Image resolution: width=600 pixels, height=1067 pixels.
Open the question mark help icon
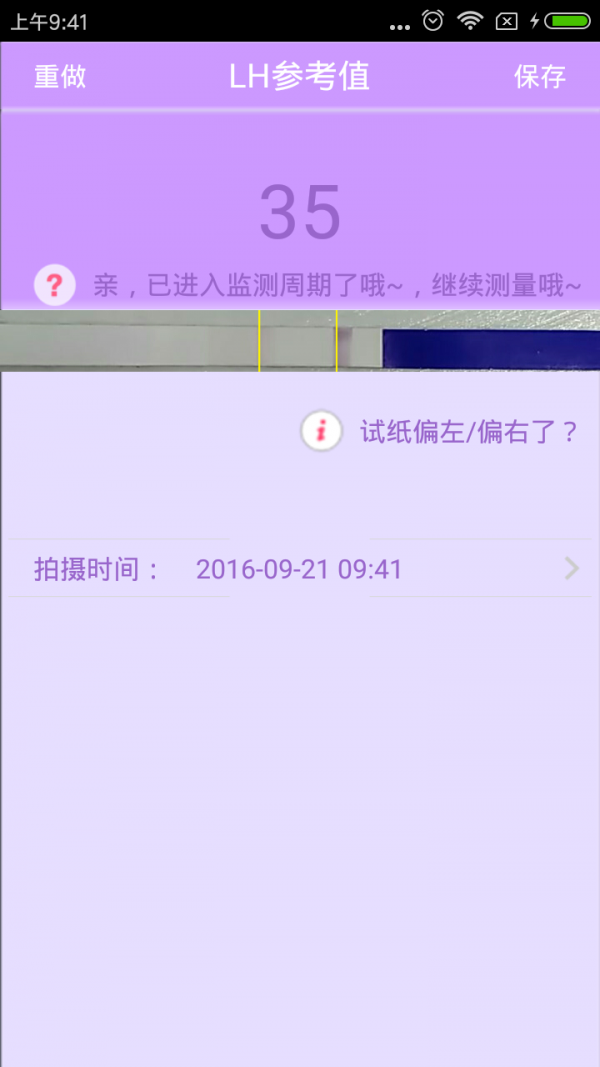pos(55,286)
